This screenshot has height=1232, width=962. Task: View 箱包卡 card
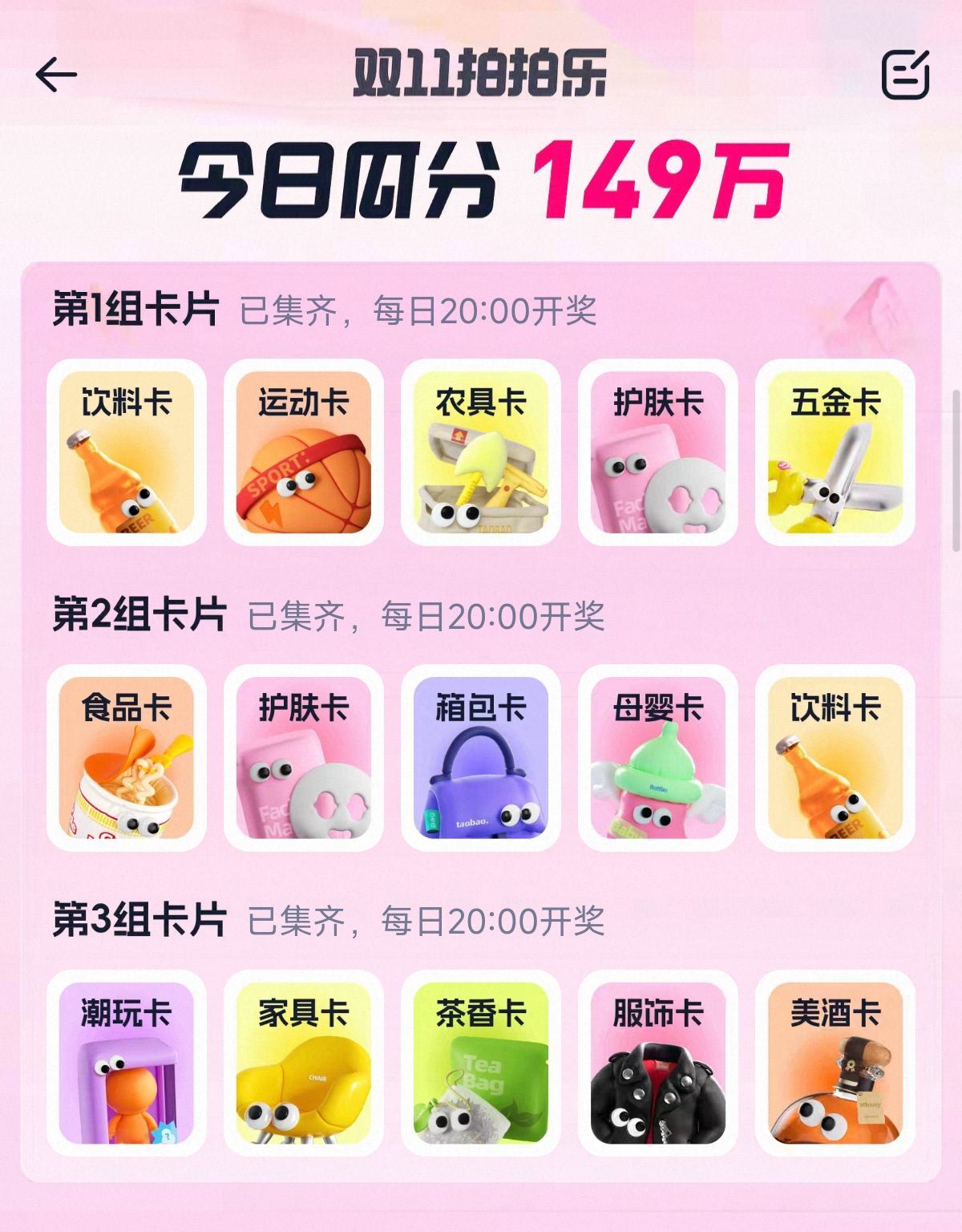[481, 758]
